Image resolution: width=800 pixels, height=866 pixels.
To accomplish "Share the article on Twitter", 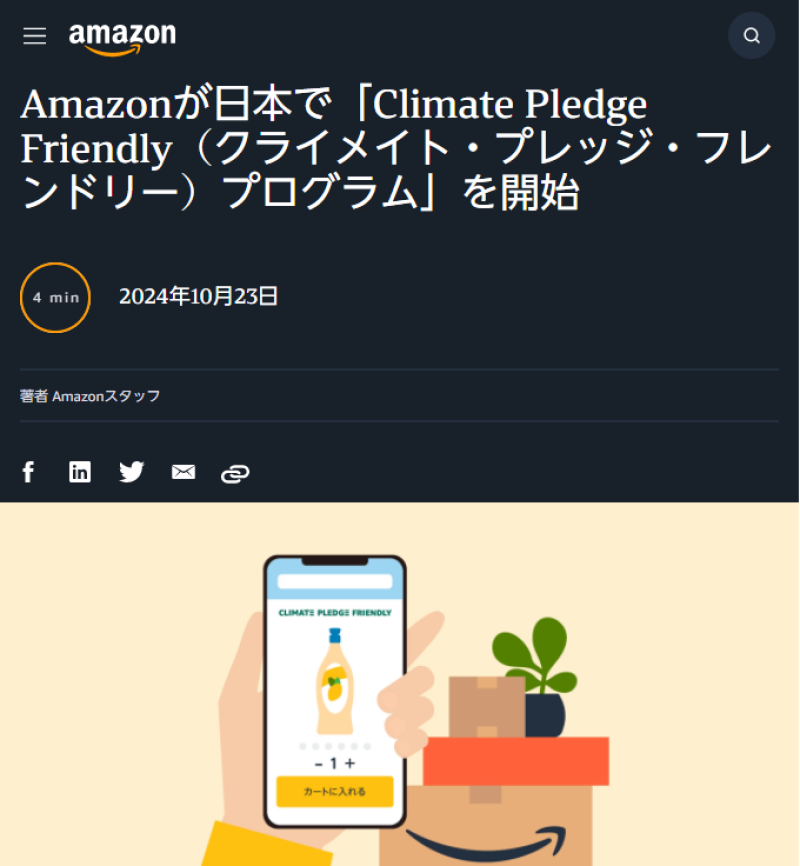I will (132, 472).
